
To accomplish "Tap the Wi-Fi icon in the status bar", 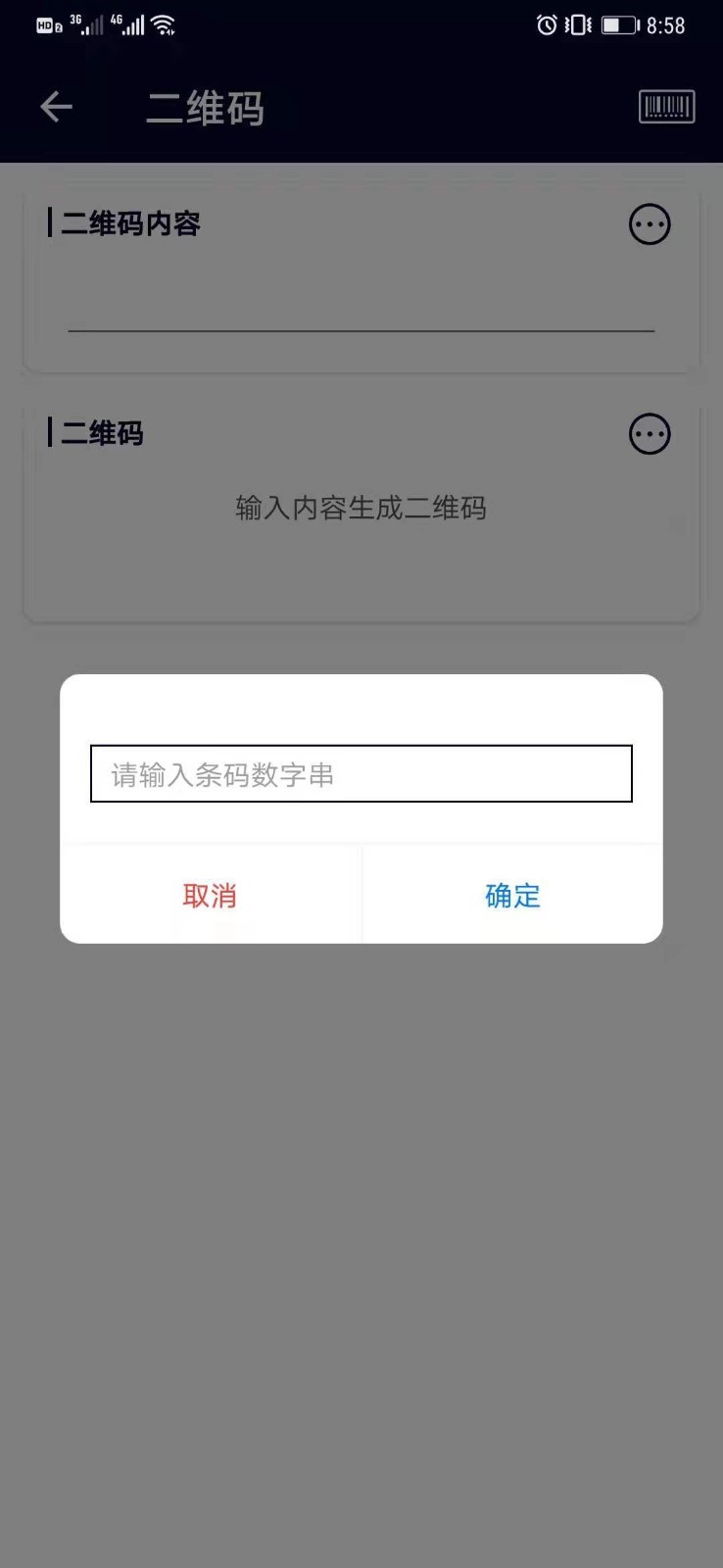I will click(x=164, y=24).
